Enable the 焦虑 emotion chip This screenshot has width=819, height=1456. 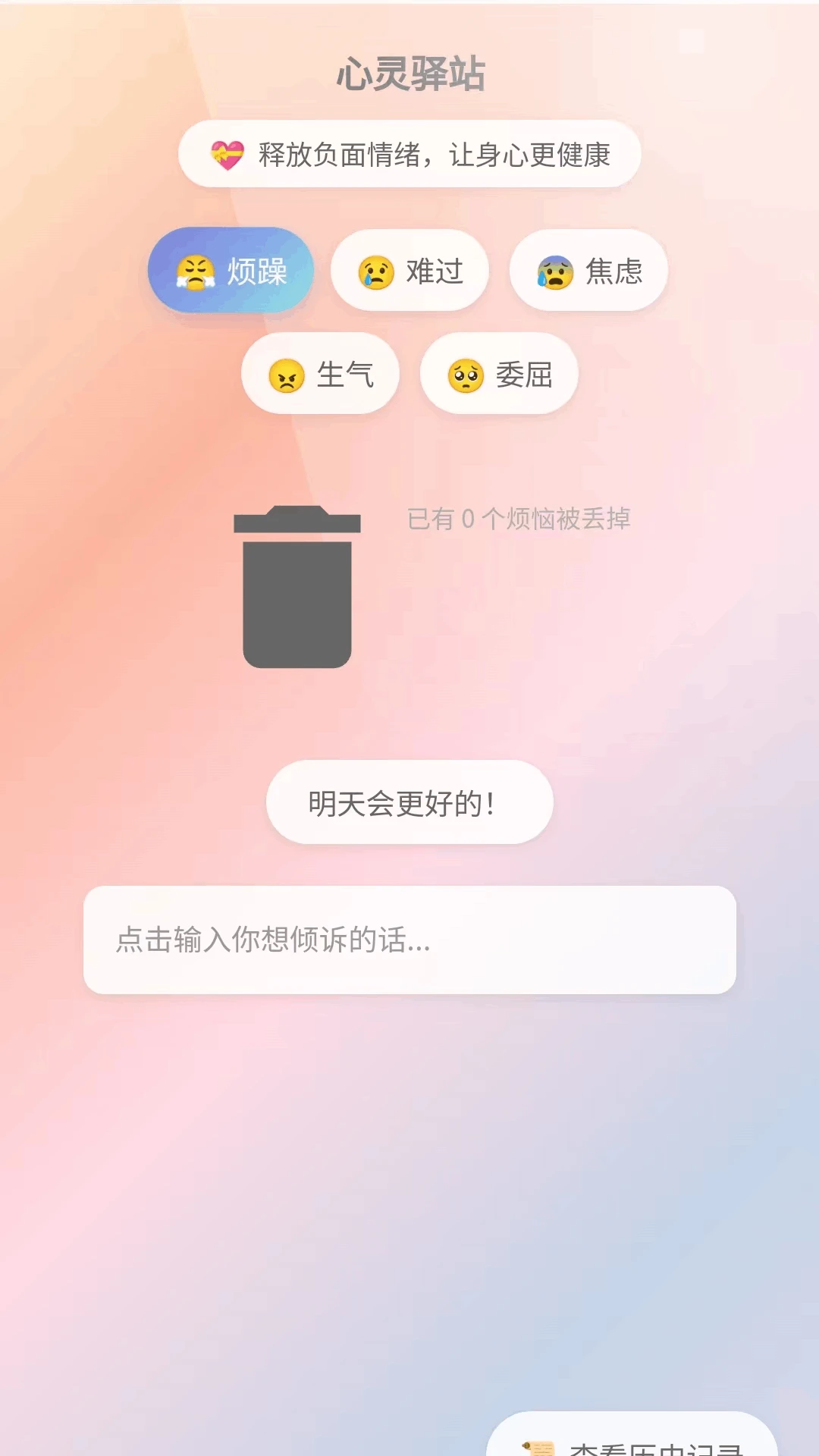pyautogui.click(x=588, y=271)
